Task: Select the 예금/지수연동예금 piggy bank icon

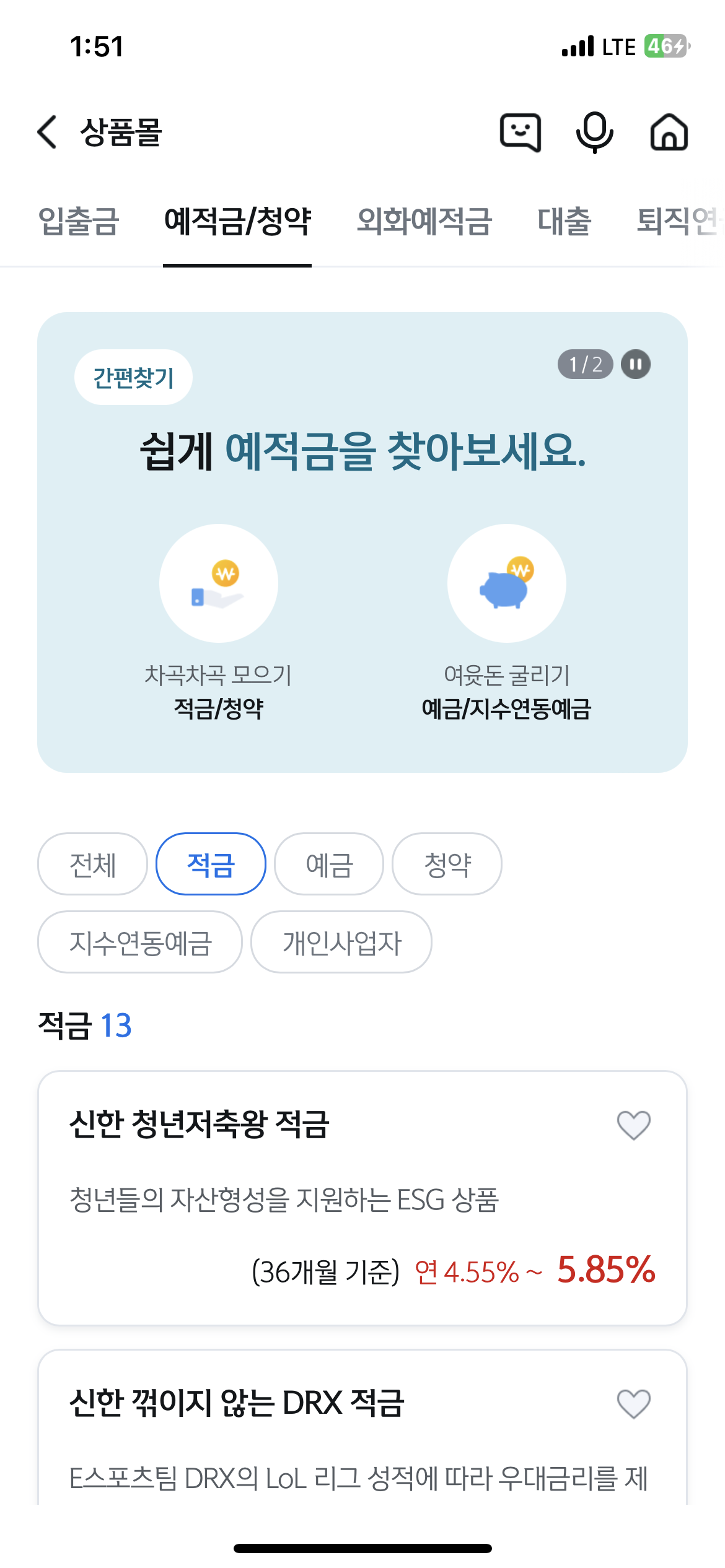Action: [506, 583]
